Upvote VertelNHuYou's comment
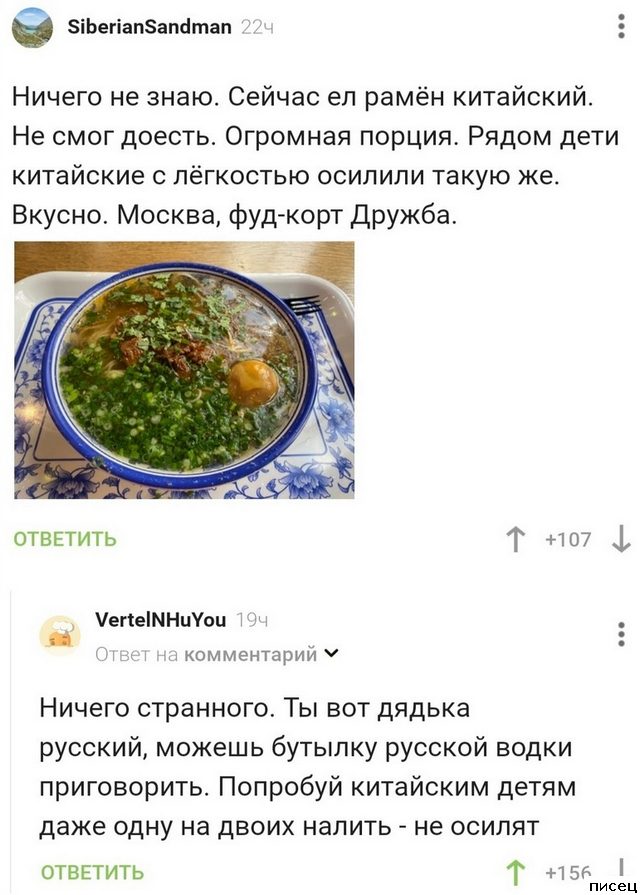 tap(515, 873)
